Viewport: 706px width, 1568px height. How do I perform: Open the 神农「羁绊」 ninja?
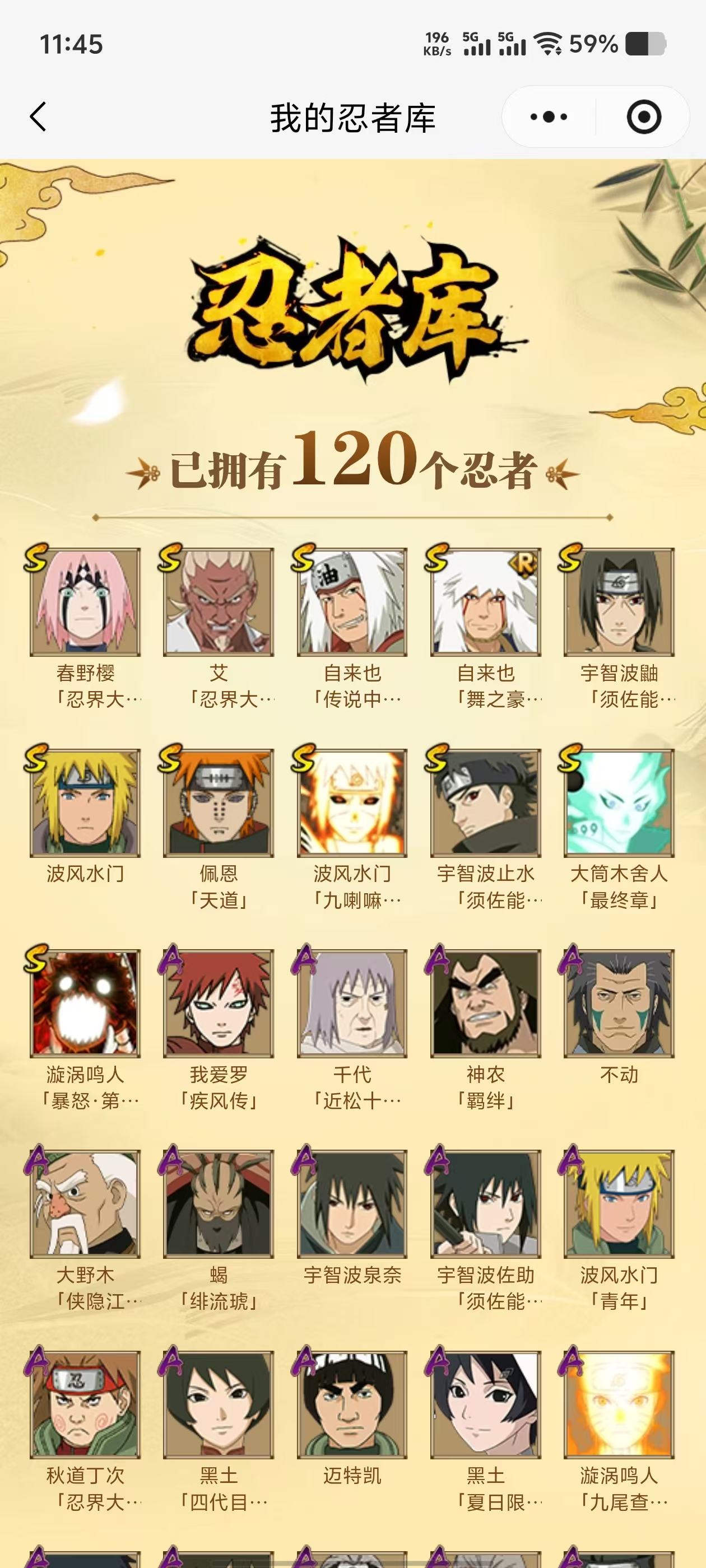485,1003
